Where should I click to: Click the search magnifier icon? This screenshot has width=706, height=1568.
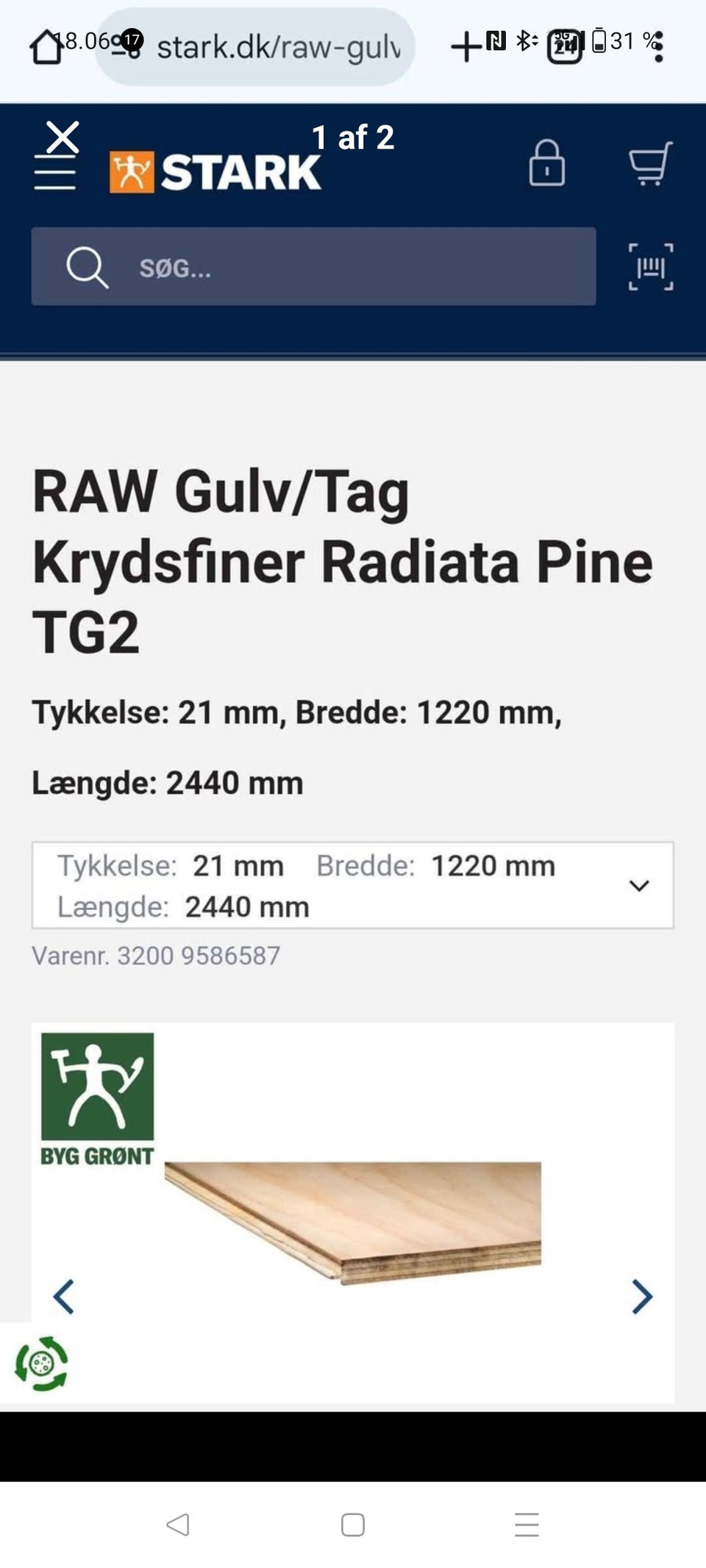86,267
